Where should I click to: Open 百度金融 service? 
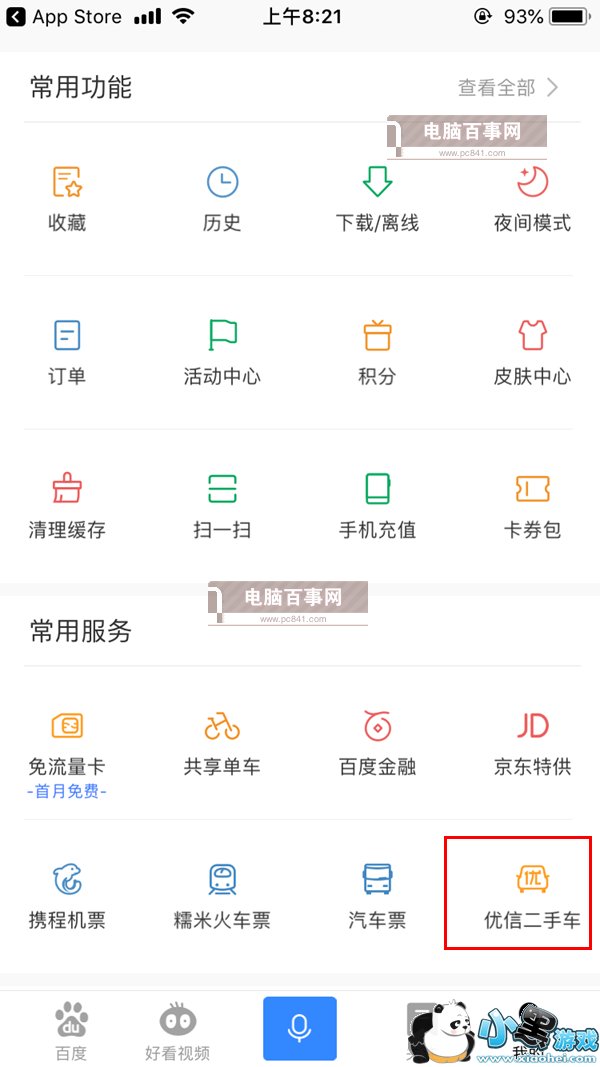pyautogui.click(x=377, y=745)
